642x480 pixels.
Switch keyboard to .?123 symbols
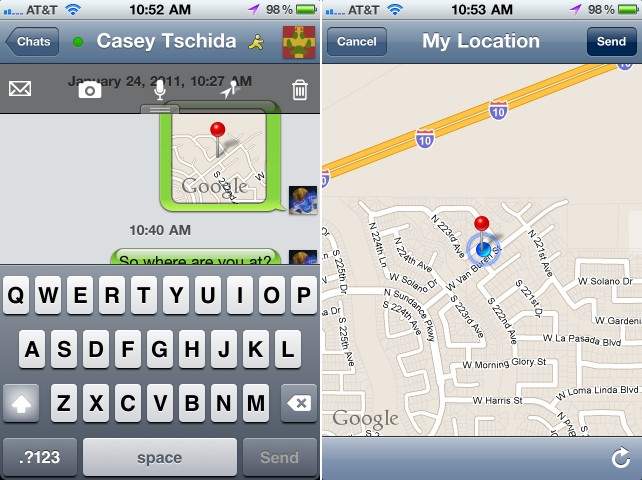(x=39, y=457)
